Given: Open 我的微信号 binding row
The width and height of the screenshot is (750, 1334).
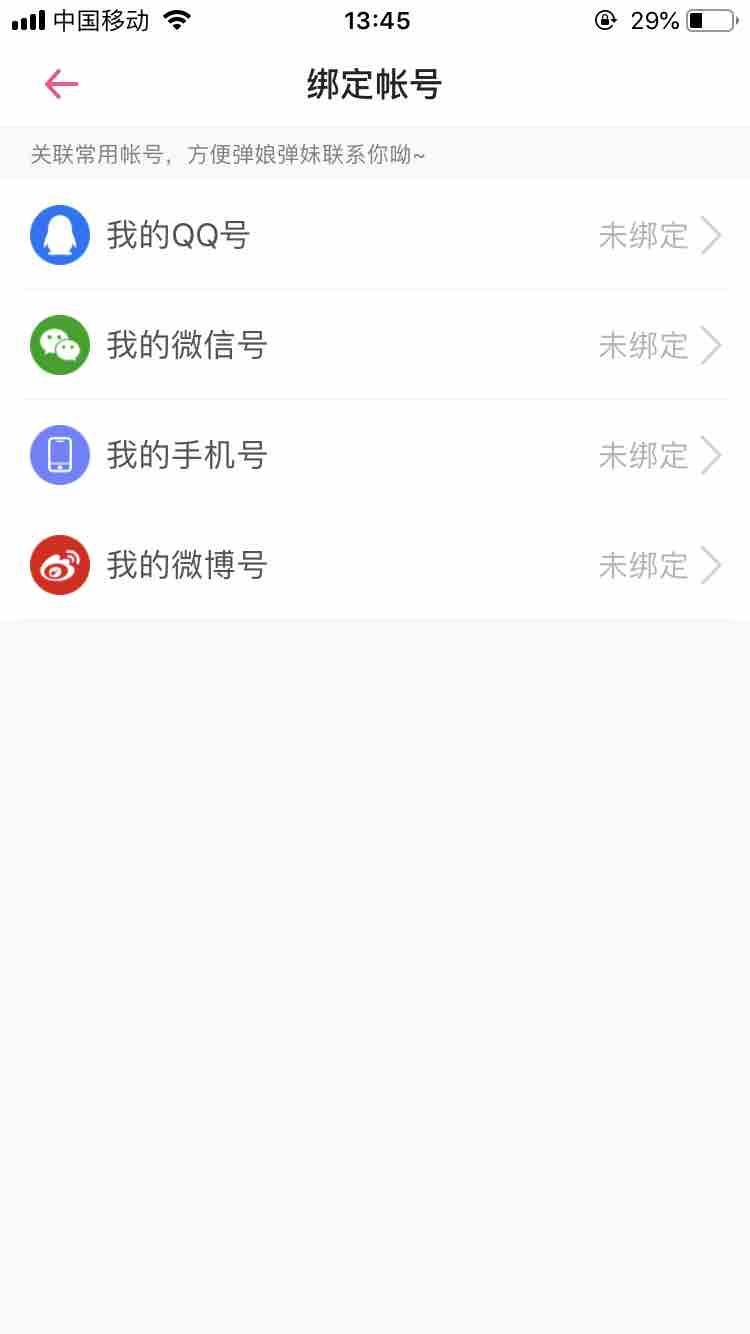Looking at the screenshot, I should pos(375,345).
